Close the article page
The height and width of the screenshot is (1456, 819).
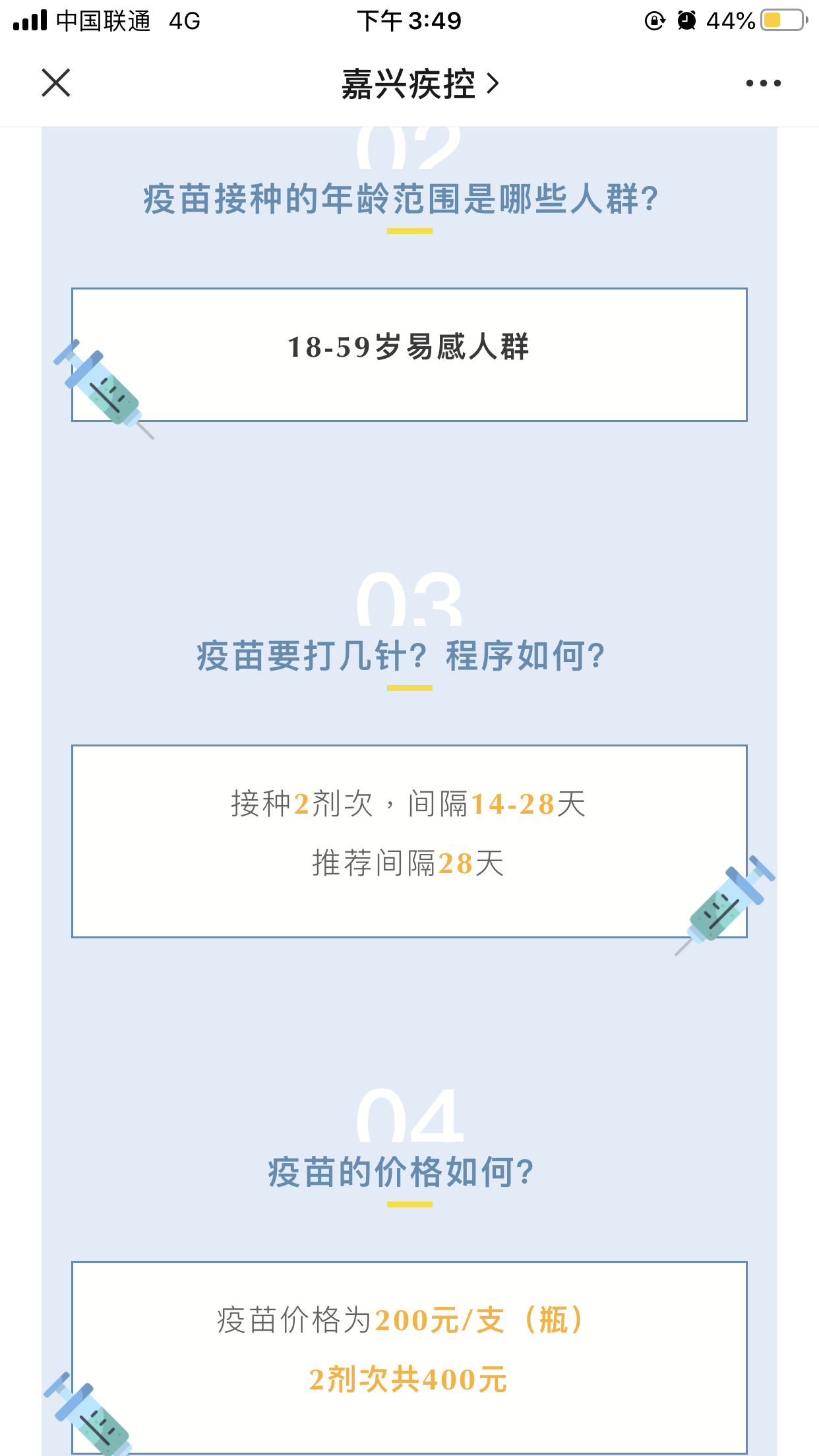(x=56, y=83)
